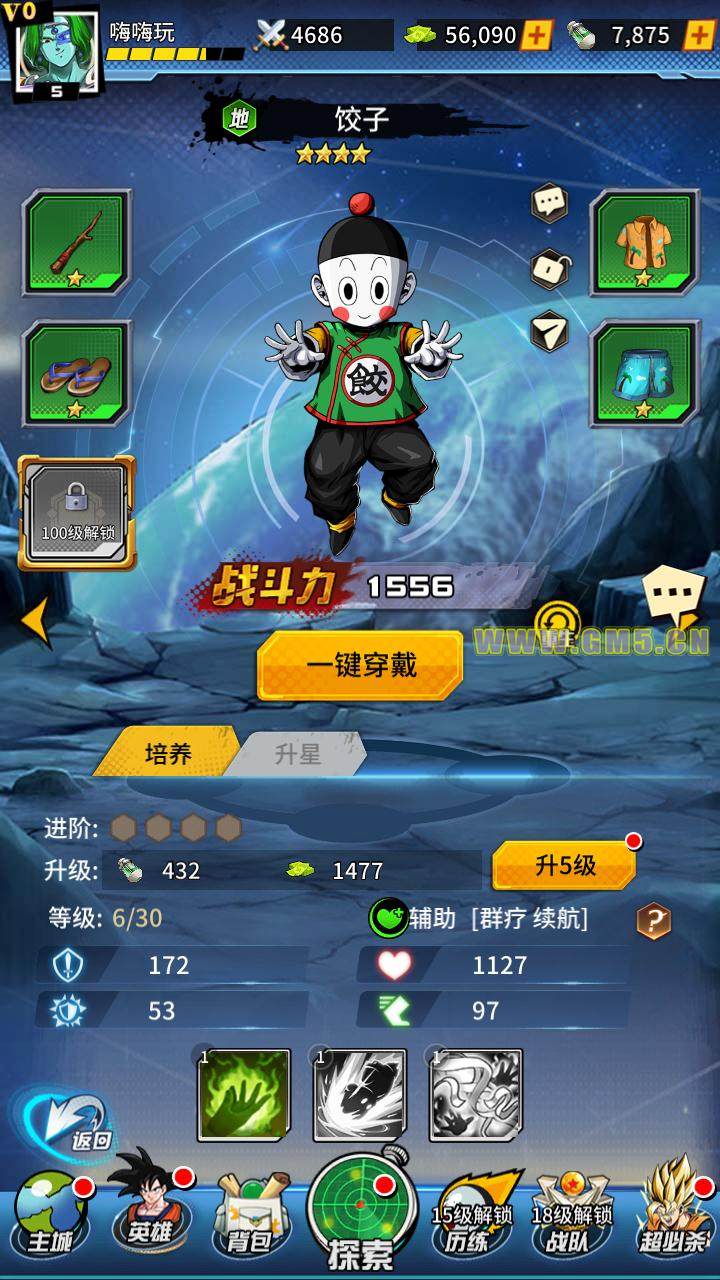Open the question mark help icon

653,920
